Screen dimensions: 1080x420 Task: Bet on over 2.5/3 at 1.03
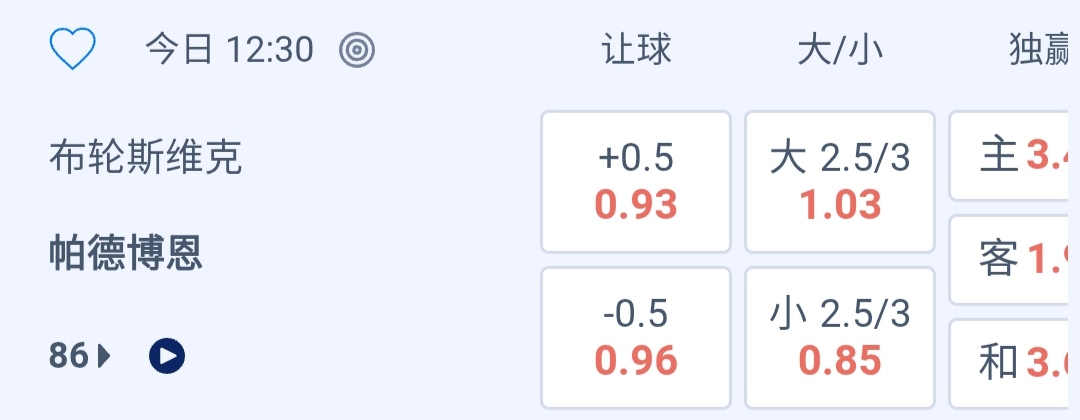pyautogui.click(x=840, y=182)
